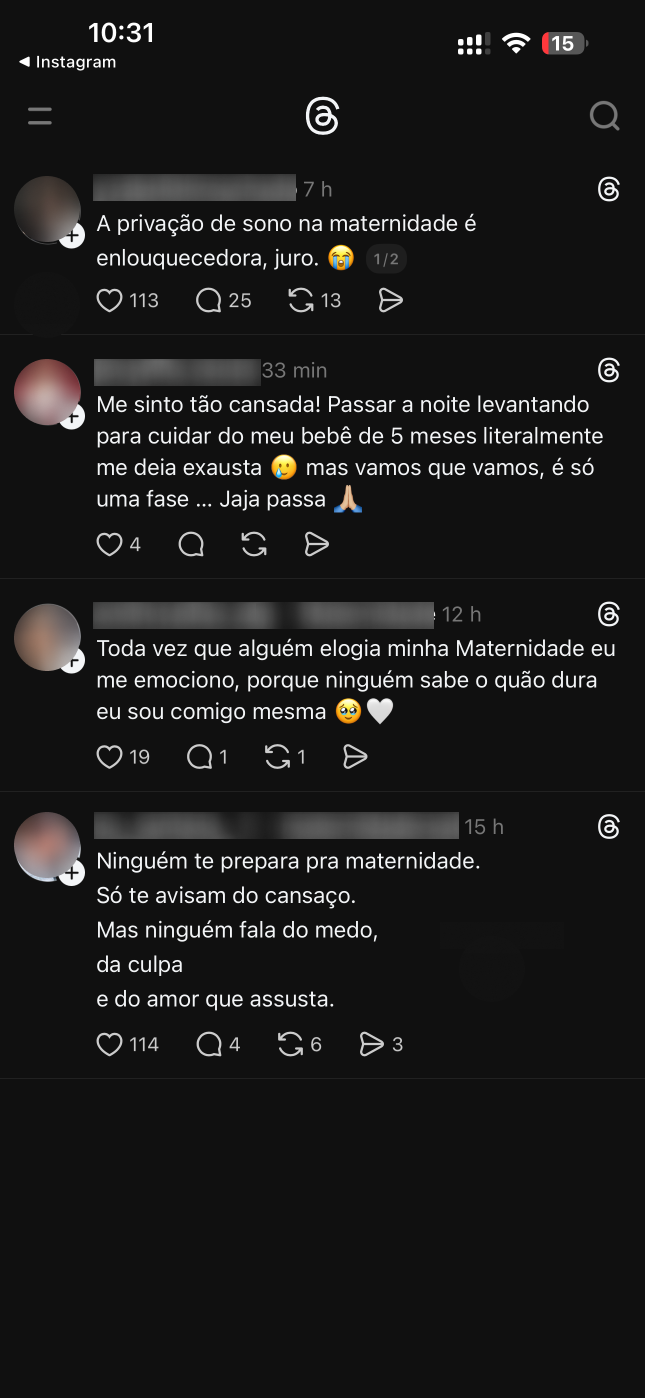Comment on the 'Me sinto tão cansada' post
The width and height of the screenshot is (645, 1398).
coord(191,544)
